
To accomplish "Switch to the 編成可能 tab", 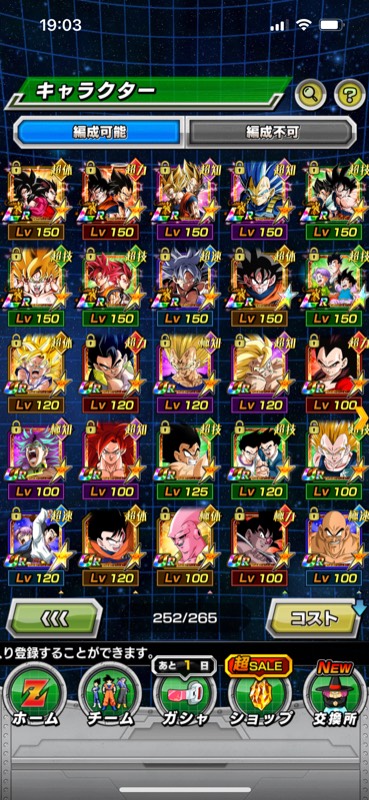I will point(100,133).
